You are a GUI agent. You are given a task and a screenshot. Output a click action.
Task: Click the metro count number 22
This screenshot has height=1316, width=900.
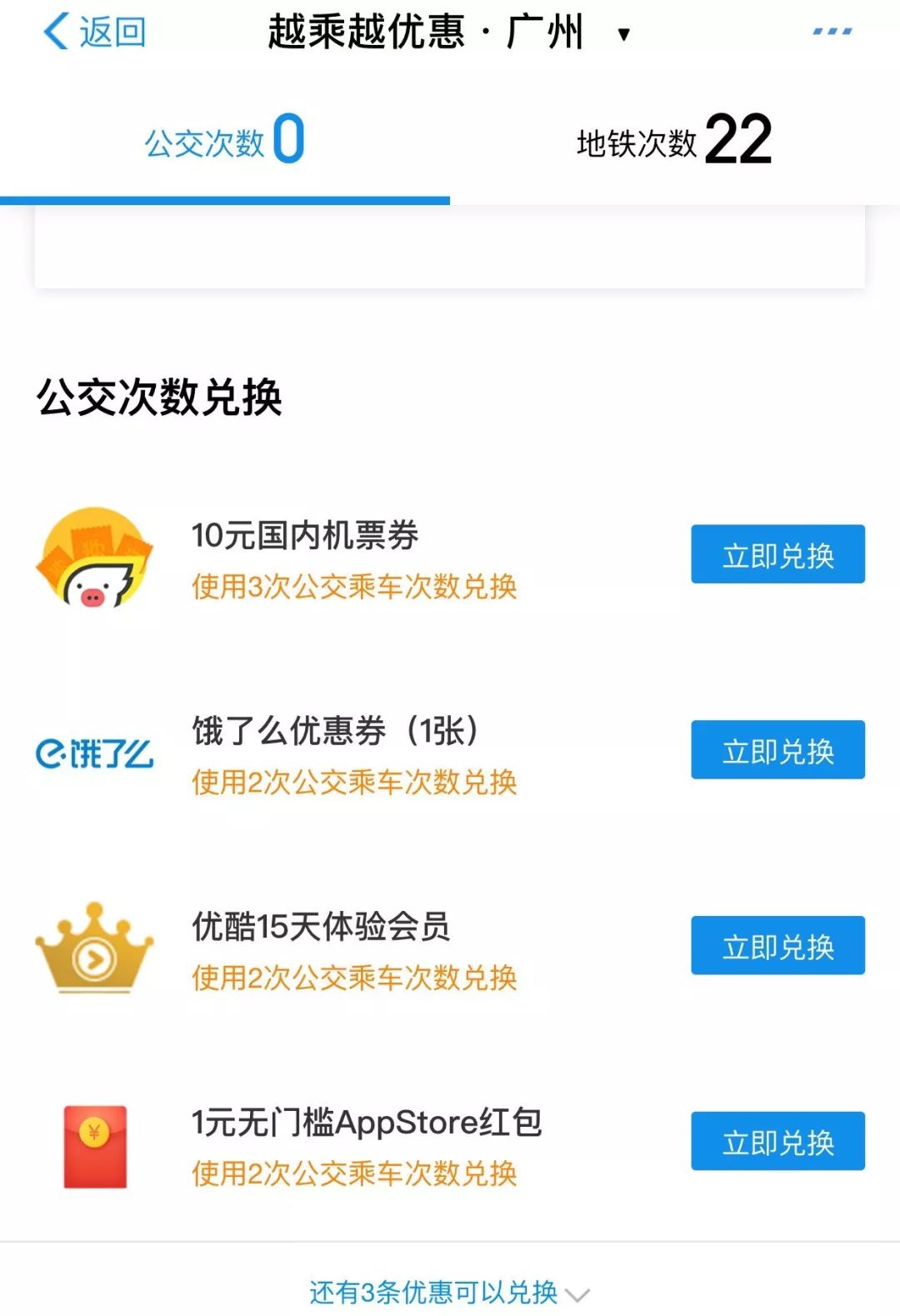pos(738,138)
